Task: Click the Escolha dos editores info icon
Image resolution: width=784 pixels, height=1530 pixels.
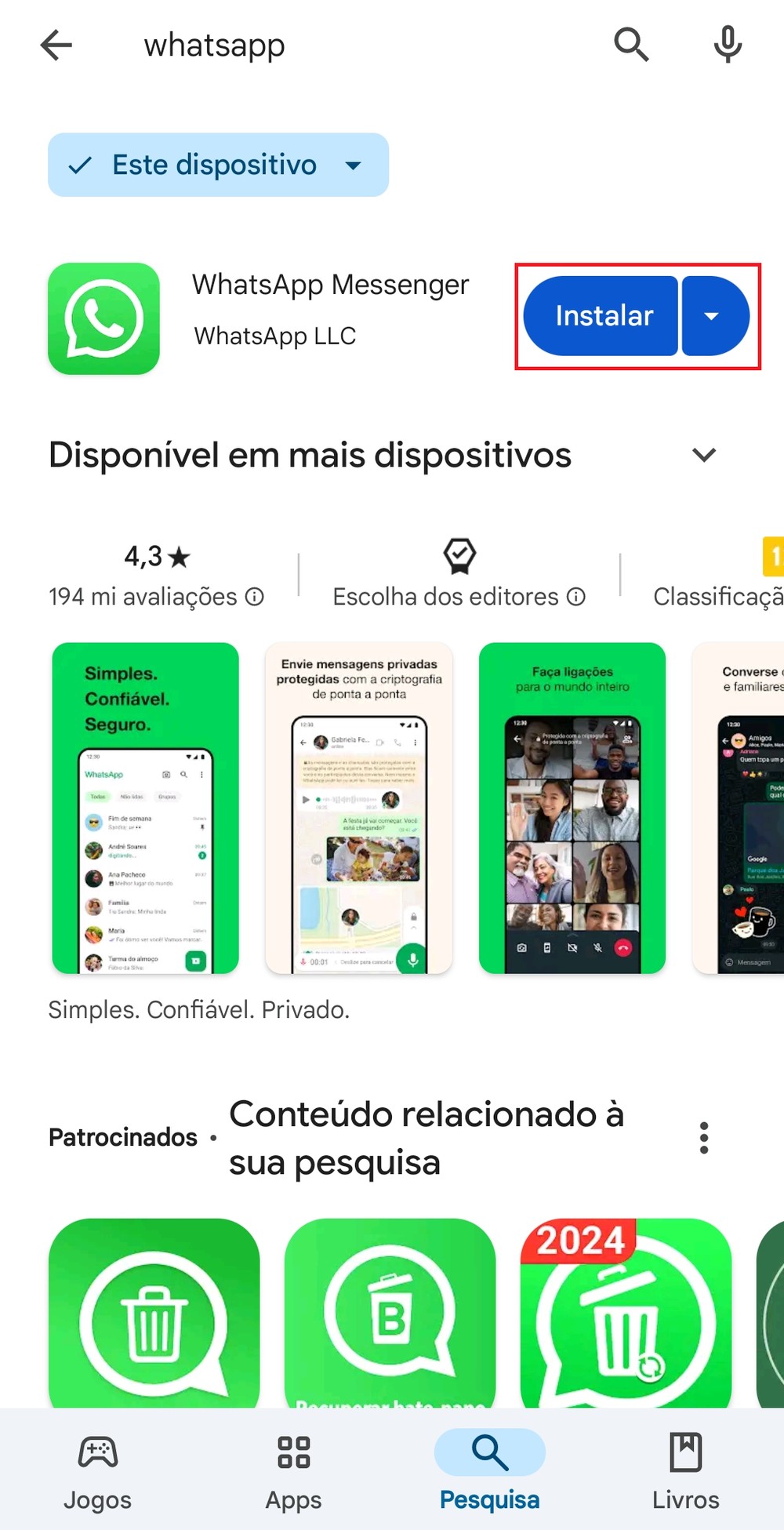Action: pos(577,597)
